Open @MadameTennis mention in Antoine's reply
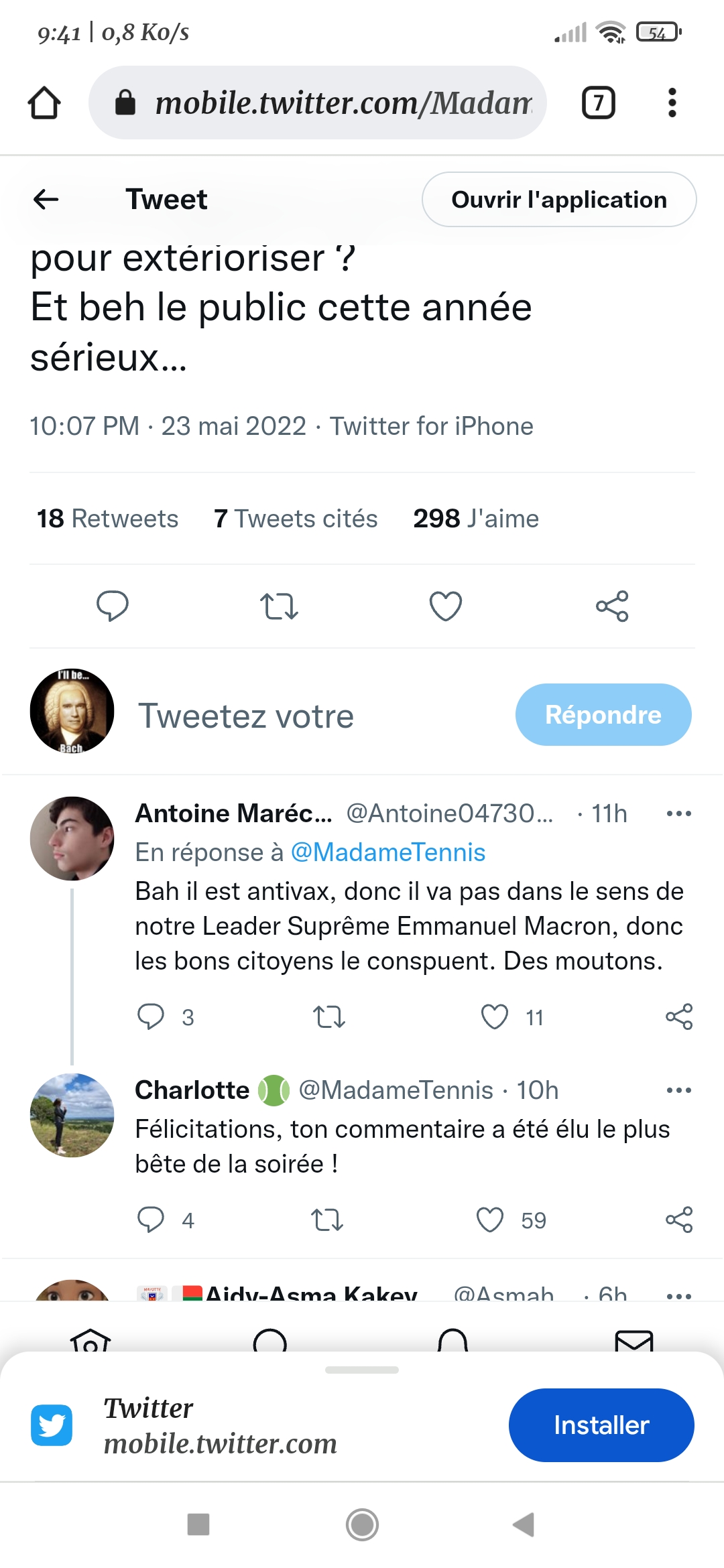The image size is (724, 1568). tap(387, 852)
